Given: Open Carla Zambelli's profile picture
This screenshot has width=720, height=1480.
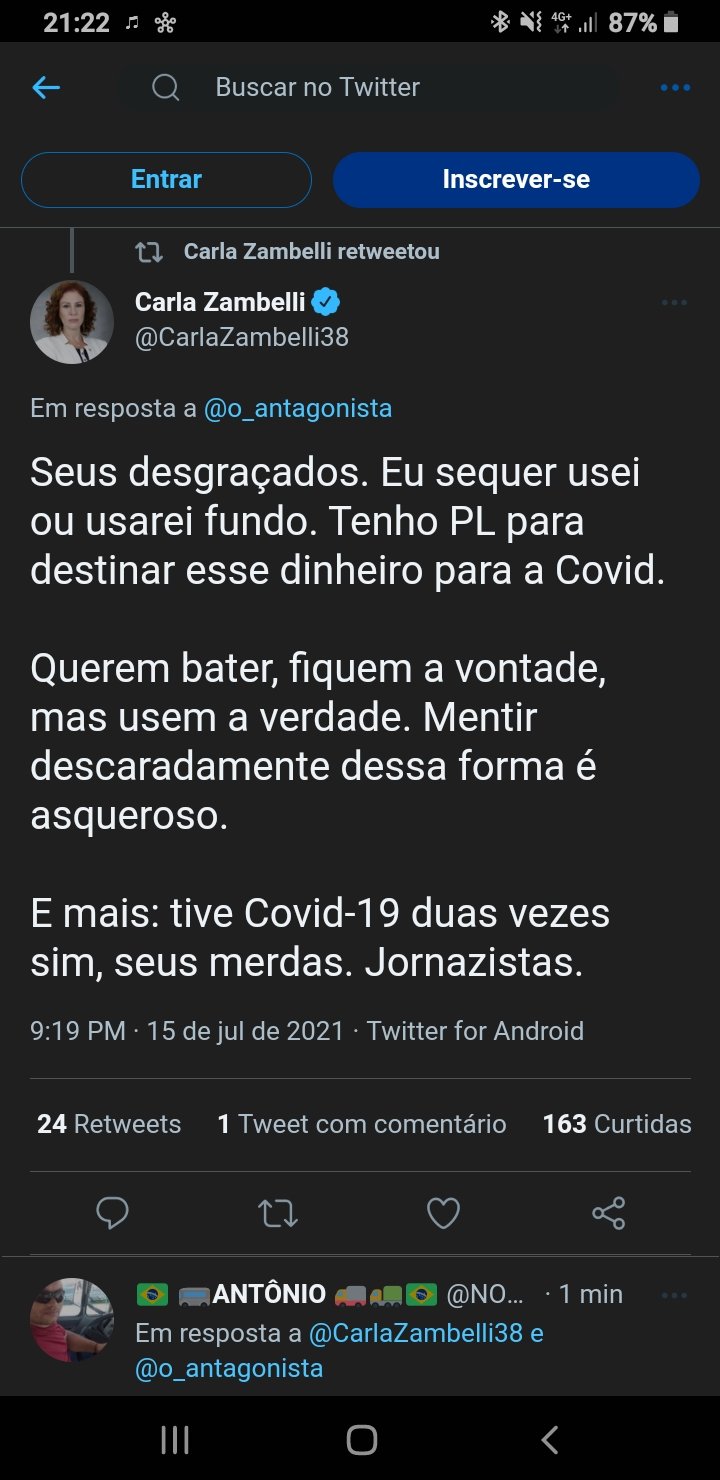Looking at the screenshot, I should (x=72, y=322).
